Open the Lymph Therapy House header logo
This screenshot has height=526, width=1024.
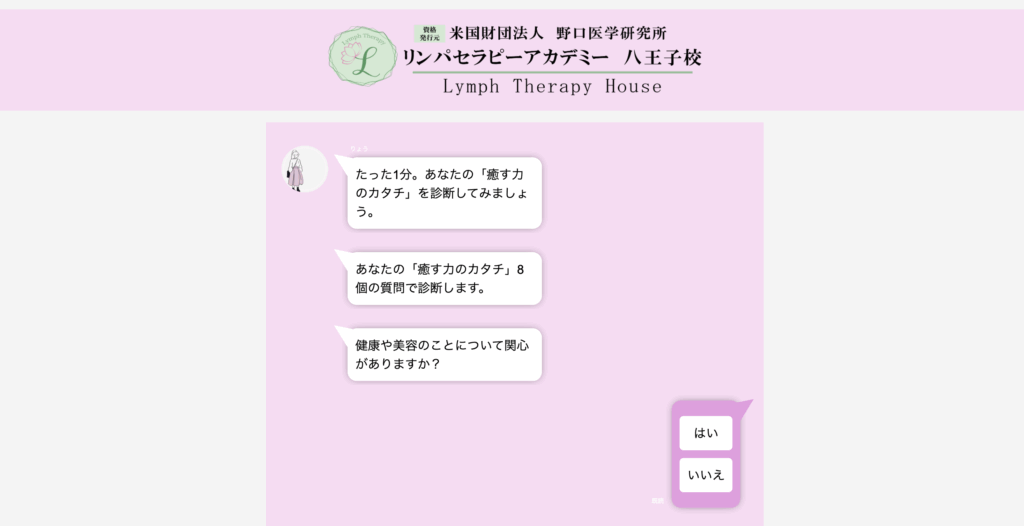click(511, 59)
